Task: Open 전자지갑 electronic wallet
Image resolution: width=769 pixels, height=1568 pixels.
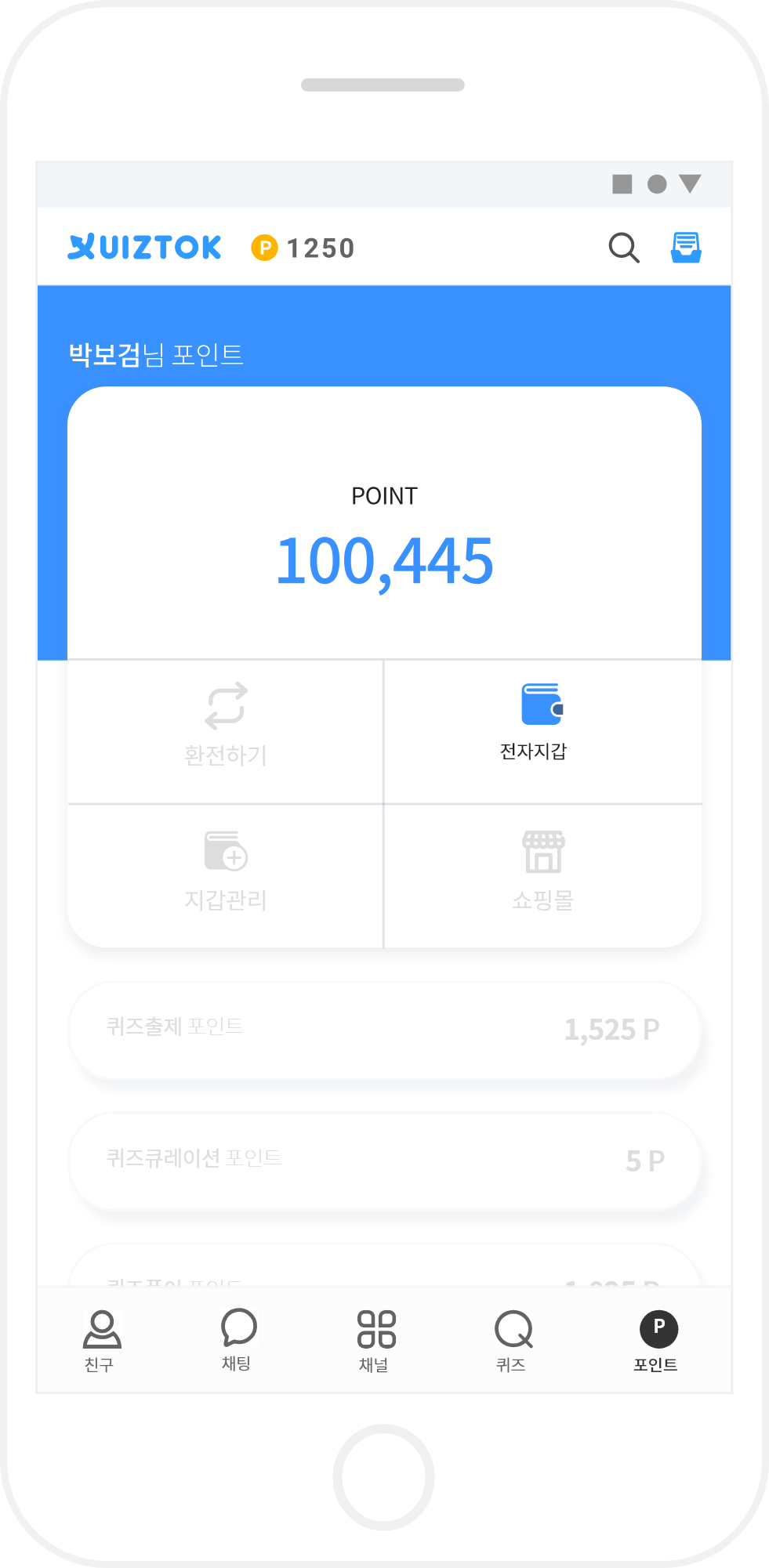Action: 542,722
